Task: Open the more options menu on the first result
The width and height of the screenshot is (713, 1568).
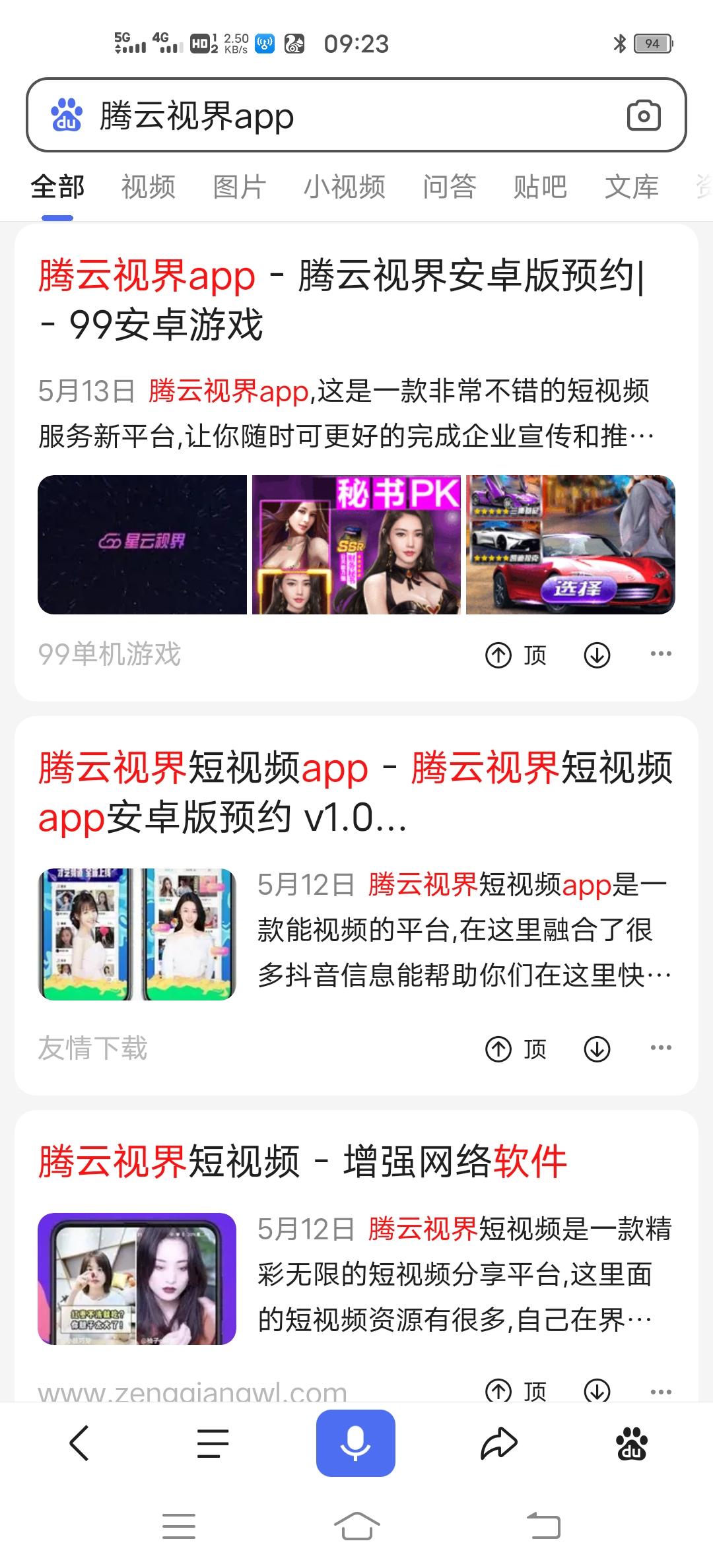Action: click(x=660, y=654)
